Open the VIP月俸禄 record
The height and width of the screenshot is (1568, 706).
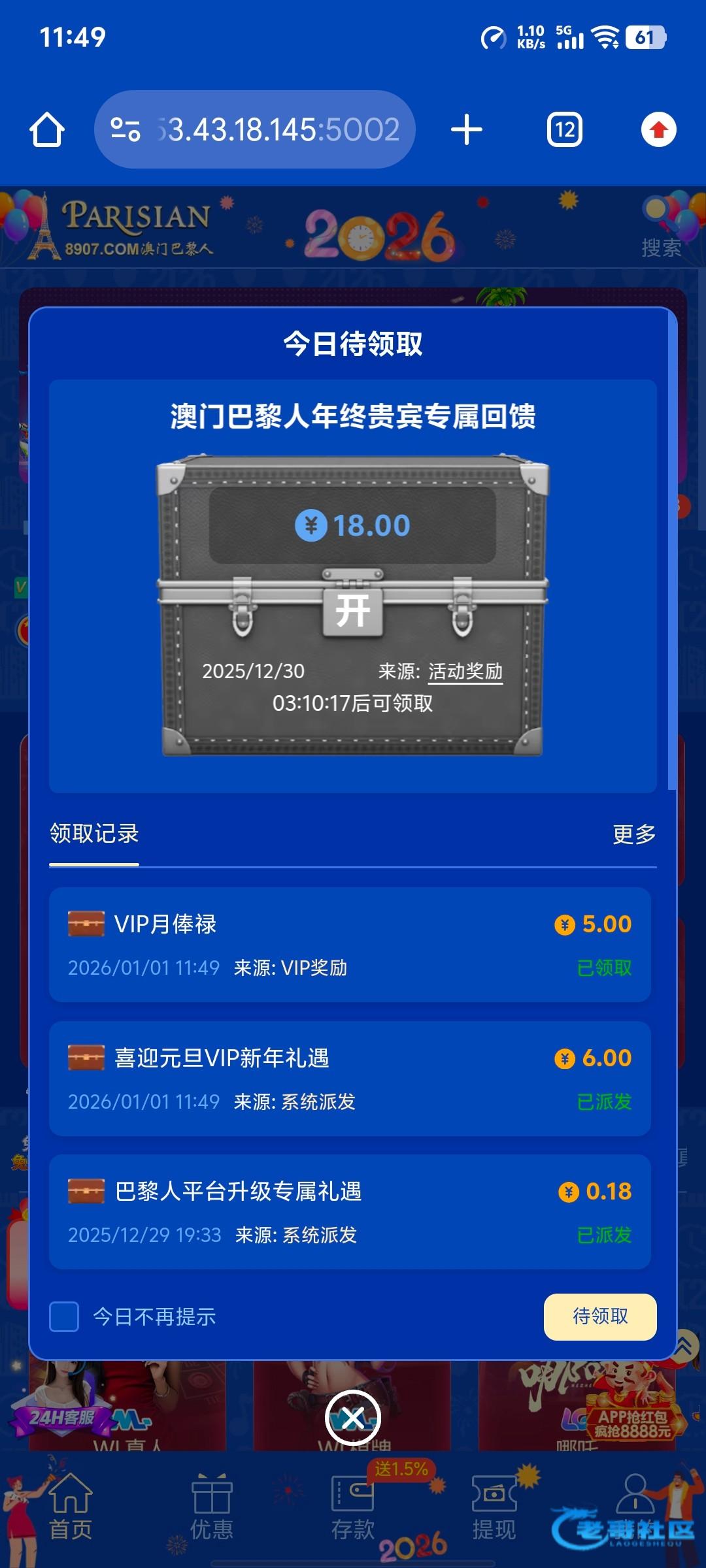point(350,944)
